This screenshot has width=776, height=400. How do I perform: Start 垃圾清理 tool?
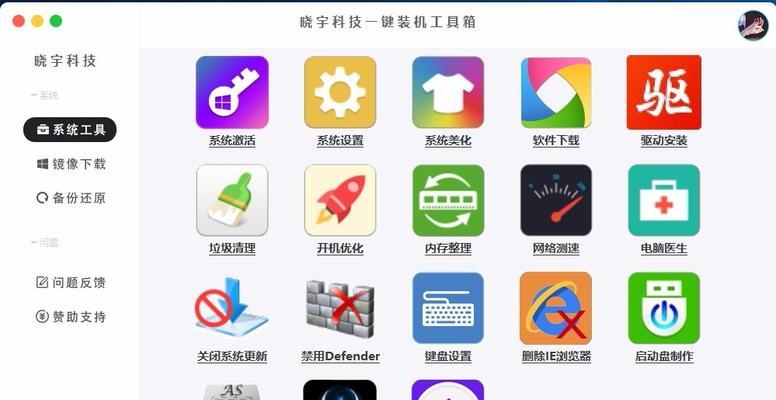[232, 200]
